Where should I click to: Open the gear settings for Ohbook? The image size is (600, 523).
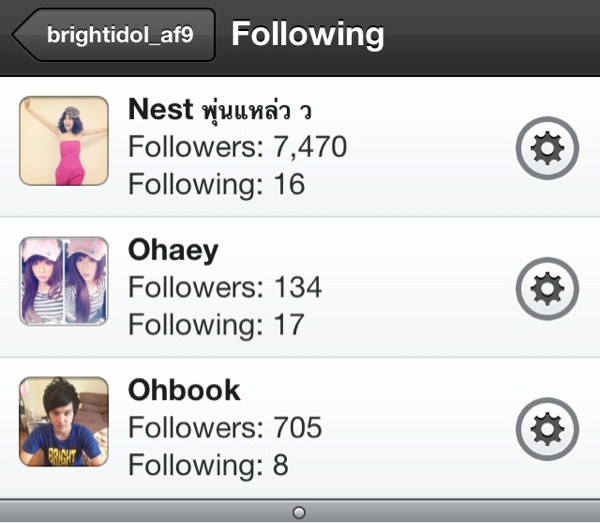tap(547, 429)
